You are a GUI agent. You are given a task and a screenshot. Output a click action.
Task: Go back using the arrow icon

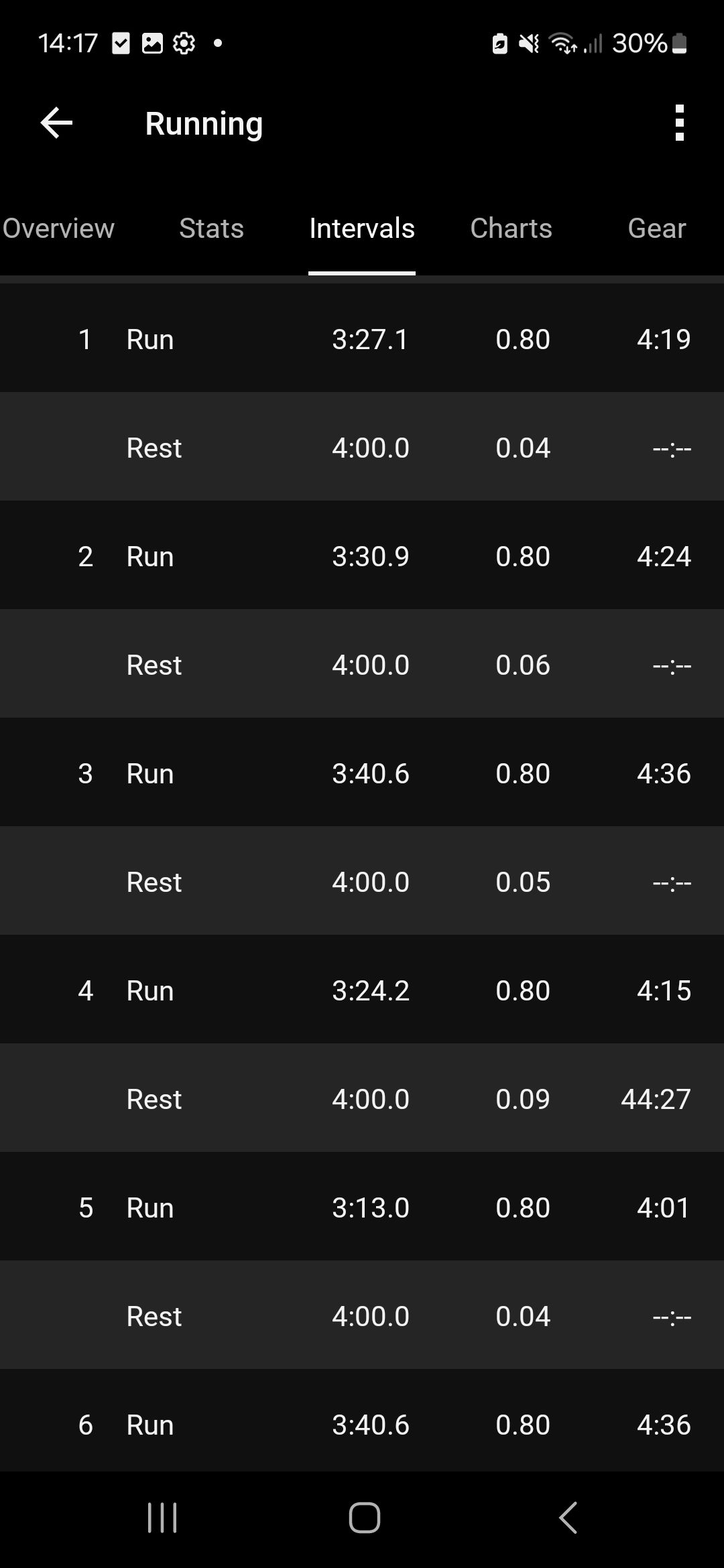coord(56,123)
